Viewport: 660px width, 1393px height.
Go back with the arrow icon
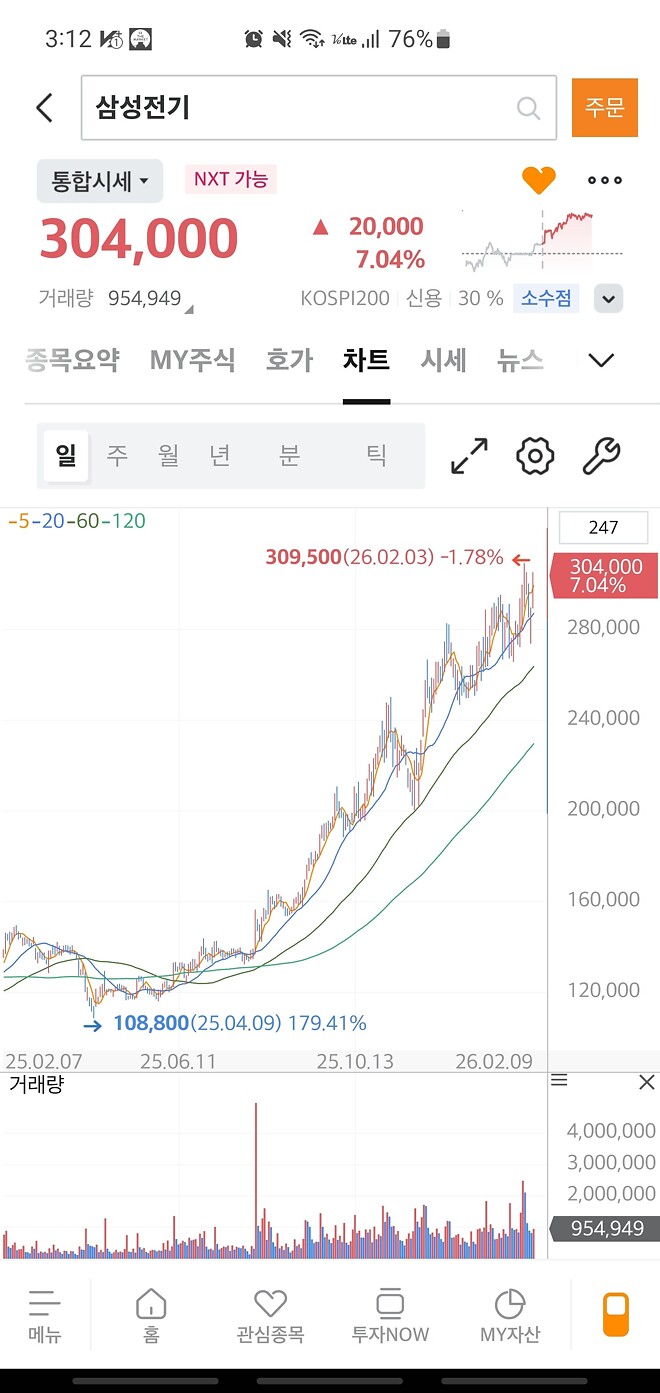[44, 108]
